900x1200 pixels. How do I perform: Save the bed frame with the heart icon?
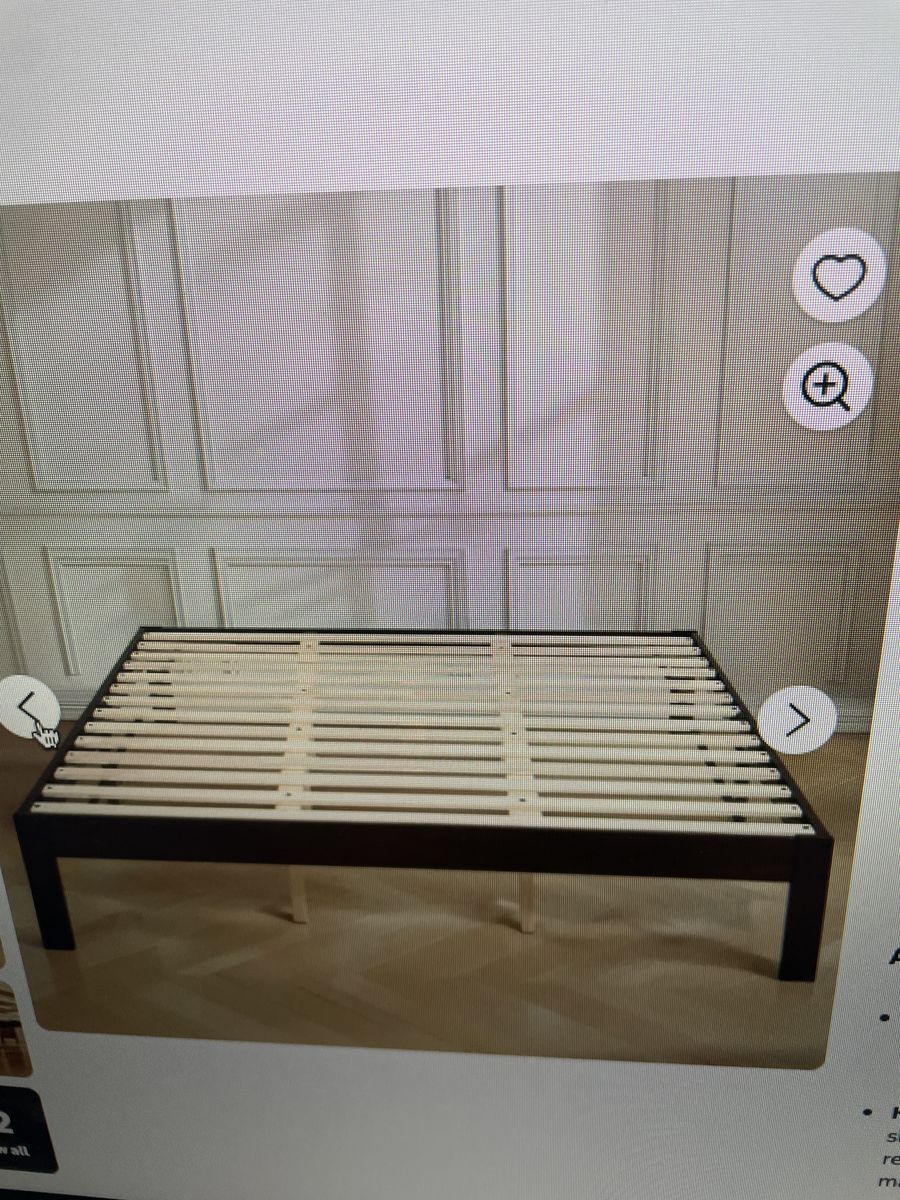(838, 276)
